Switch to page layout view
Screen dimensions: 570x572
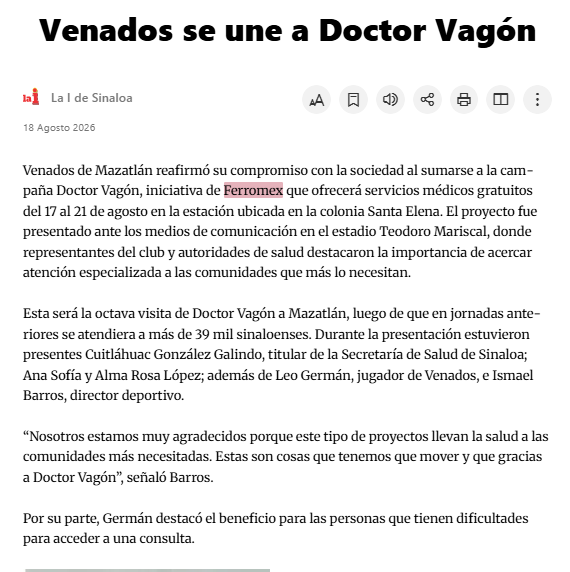tap(501, 100)
